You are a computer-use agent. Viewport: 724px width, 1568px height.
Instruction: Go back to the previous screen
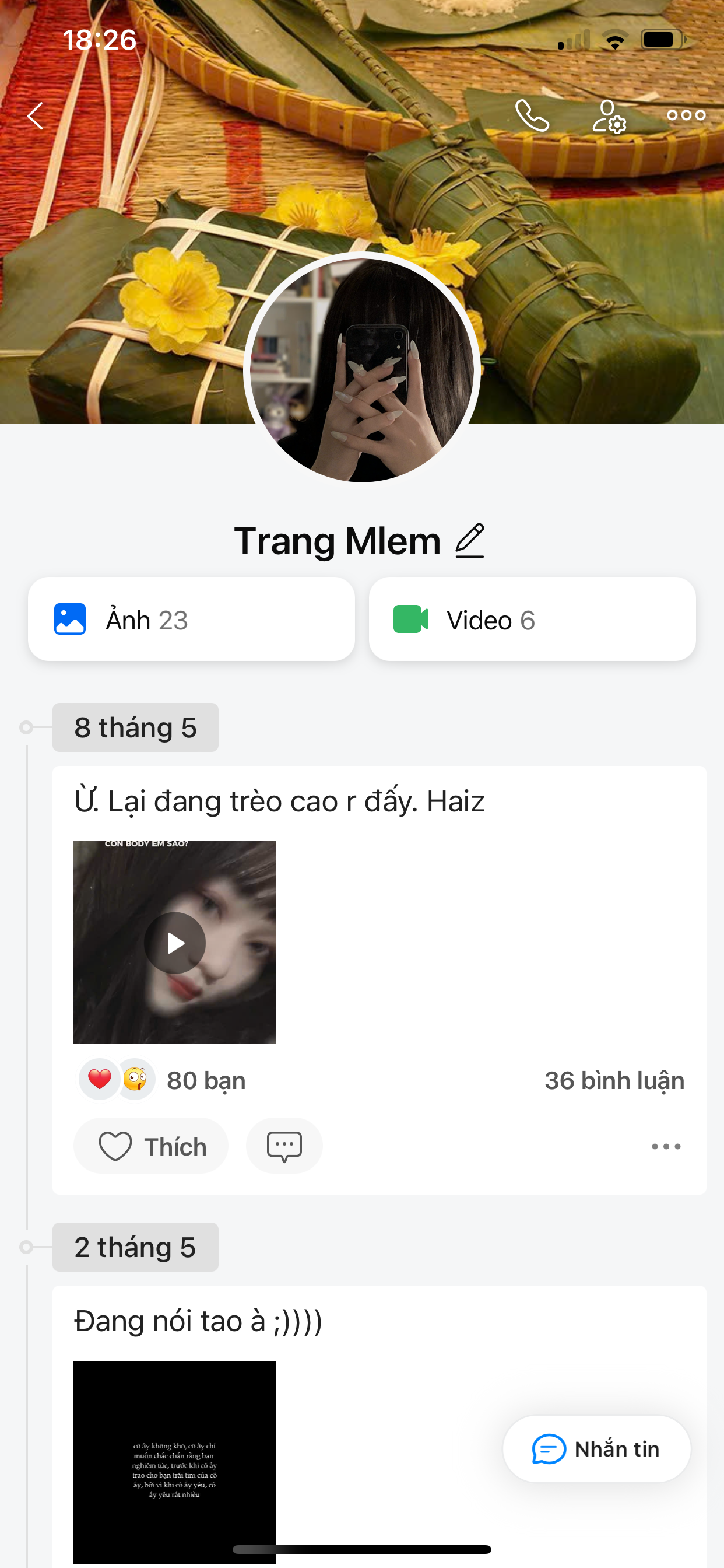click(x=36, y=116)
